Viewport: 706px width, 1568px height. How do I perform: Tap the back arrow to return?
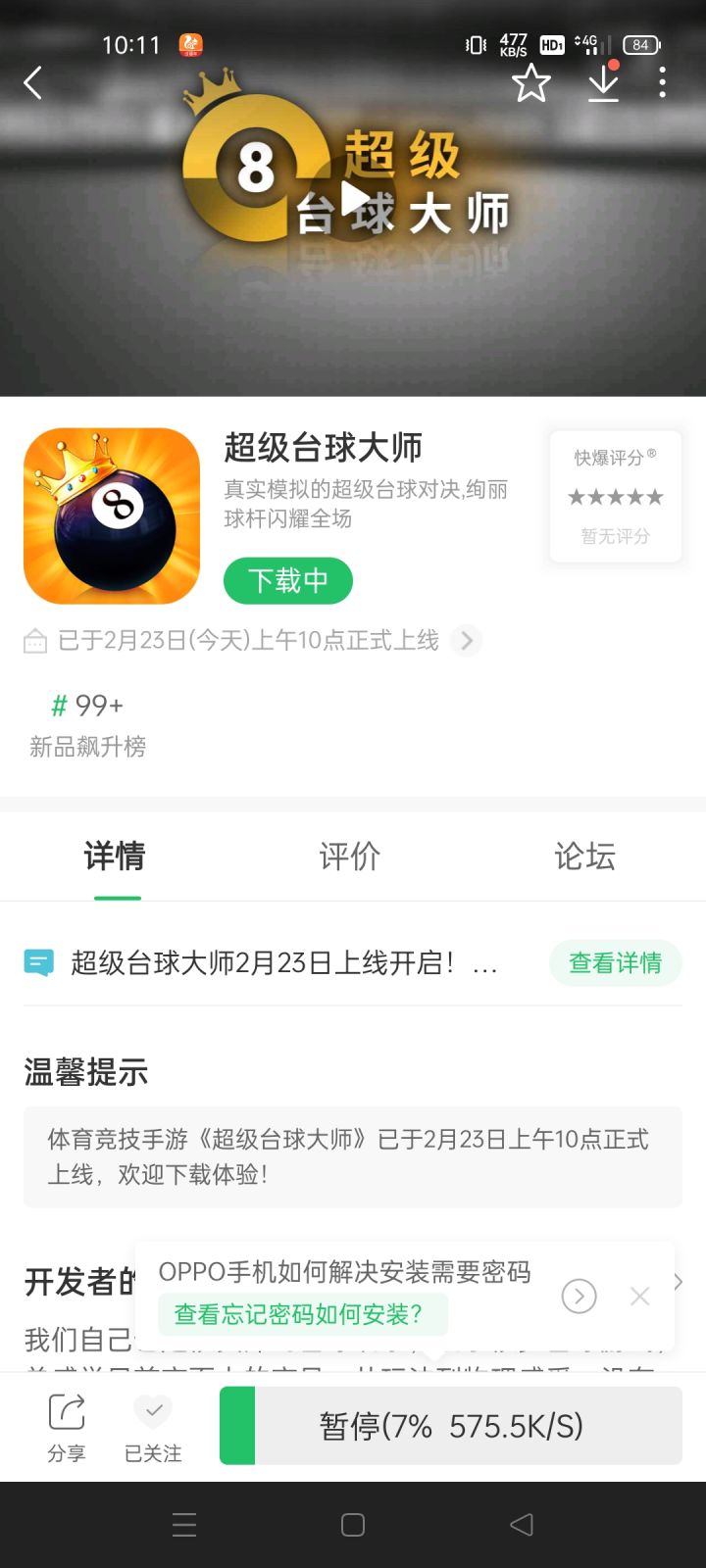(32, 83)
